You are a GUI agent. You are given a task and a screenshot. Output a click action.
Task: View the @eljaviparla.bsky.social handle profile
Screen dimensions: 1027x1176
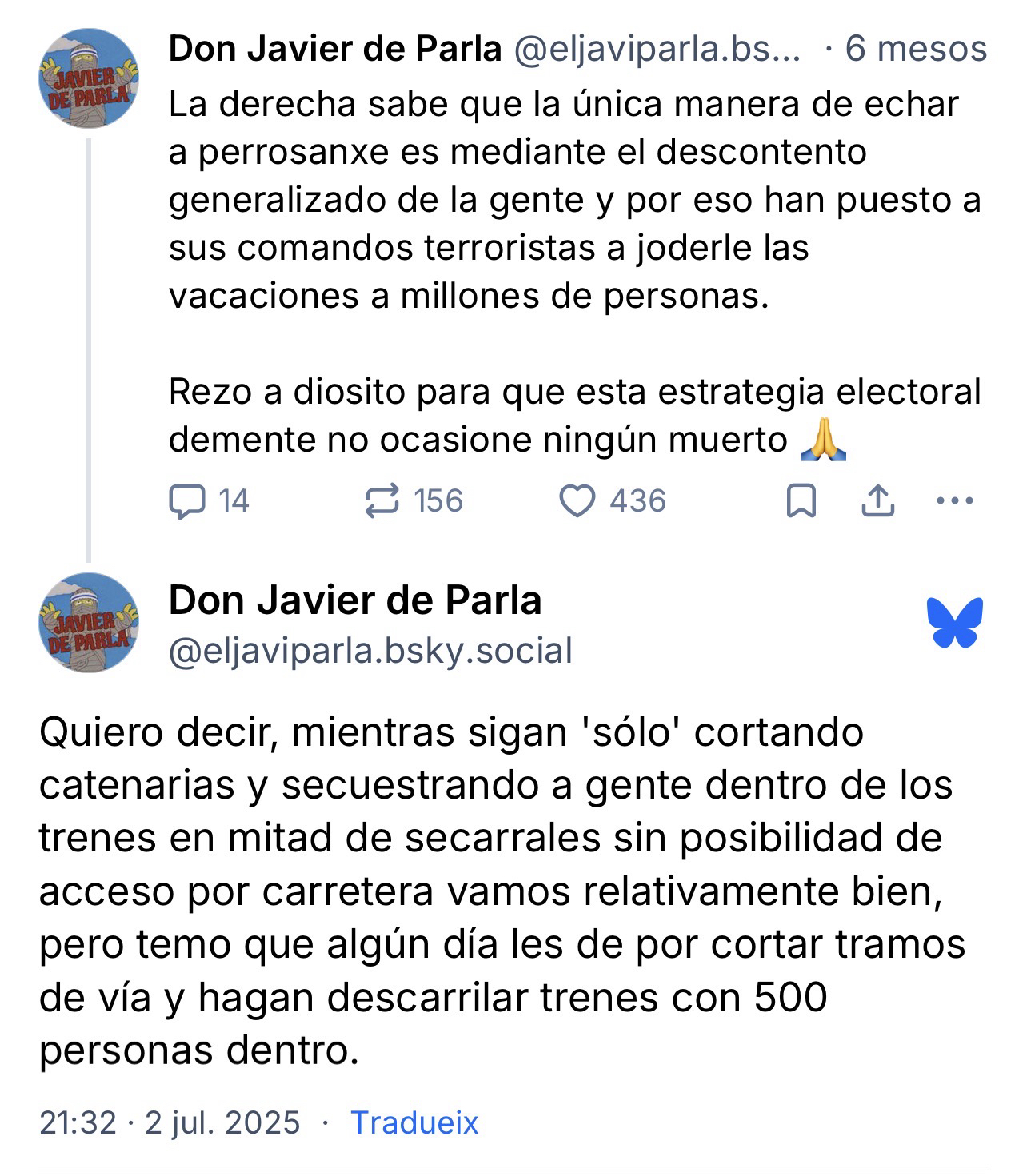click(370, 651)
